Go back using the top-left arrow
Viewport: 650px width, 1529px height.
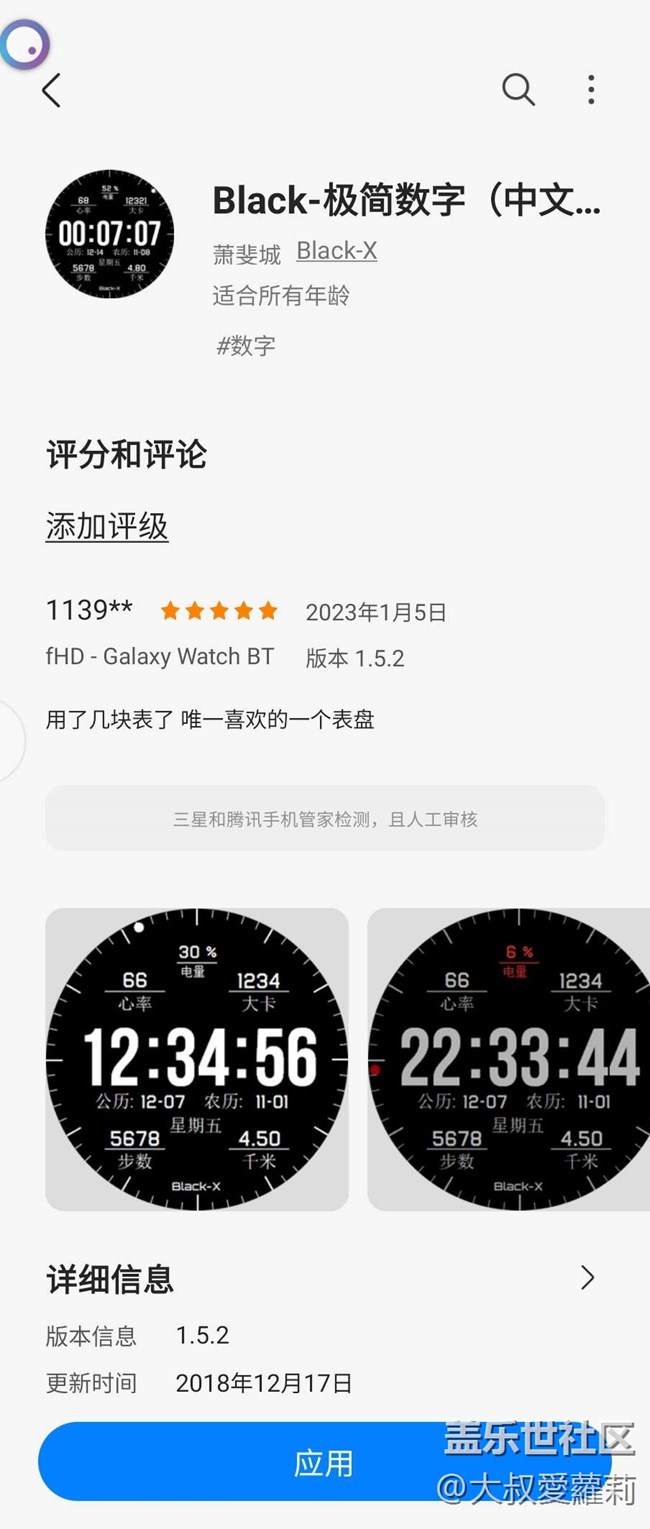tap(52, 90)
